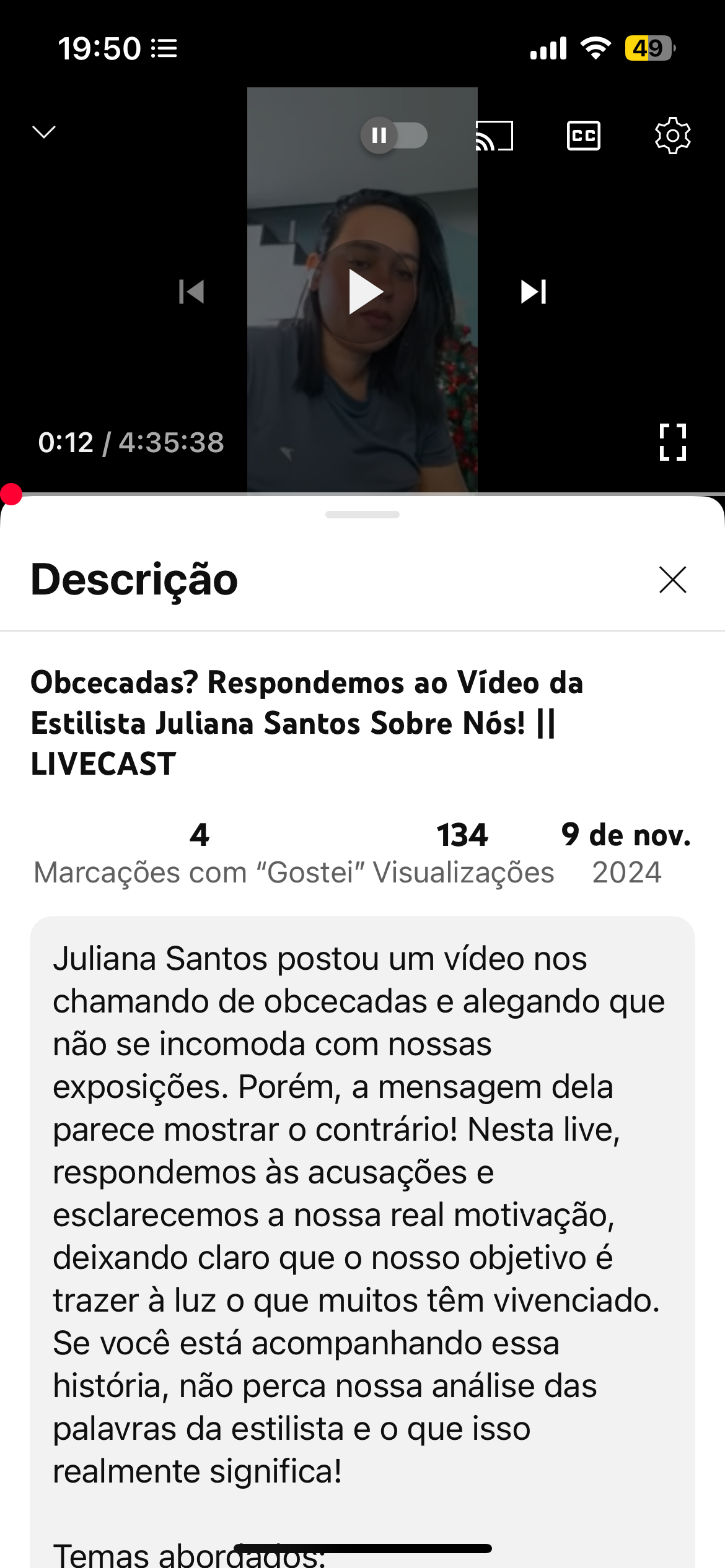Open the video settings gear

(672, 136)
